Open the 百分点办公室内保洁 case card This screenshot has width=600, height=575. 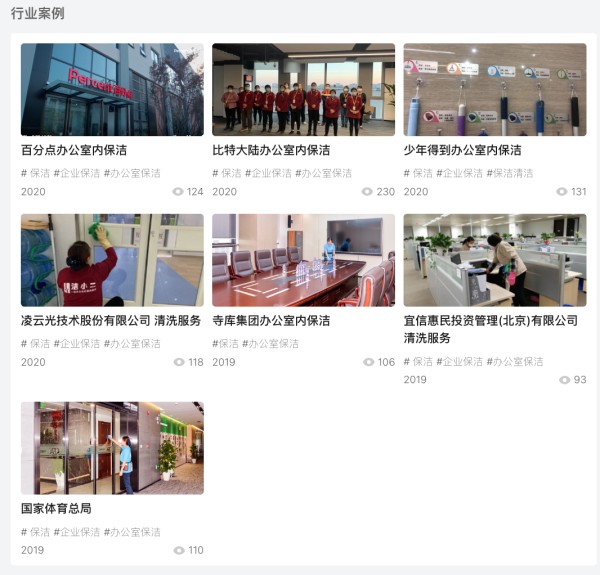point(112,90)
